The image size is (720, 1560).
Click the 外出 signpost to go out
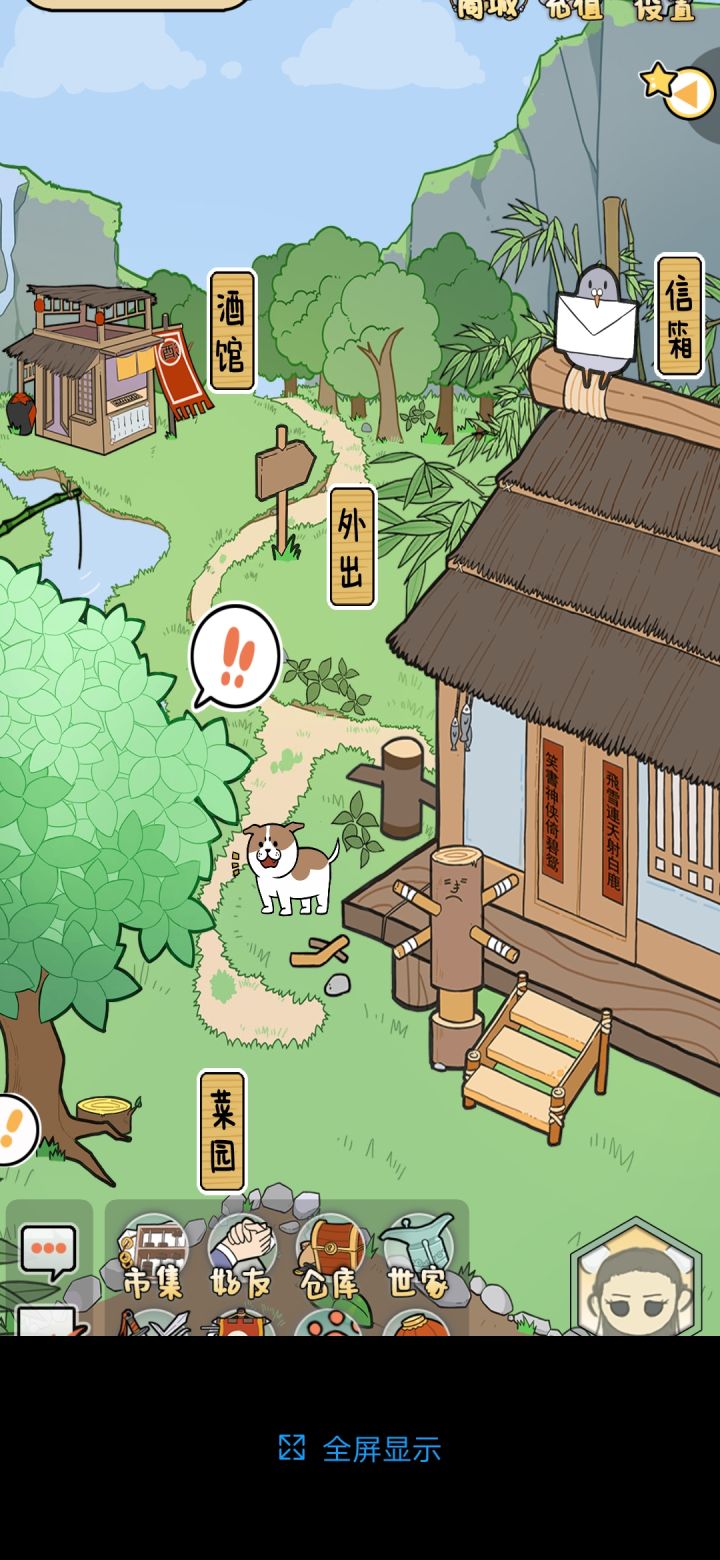tap(352, 545)
